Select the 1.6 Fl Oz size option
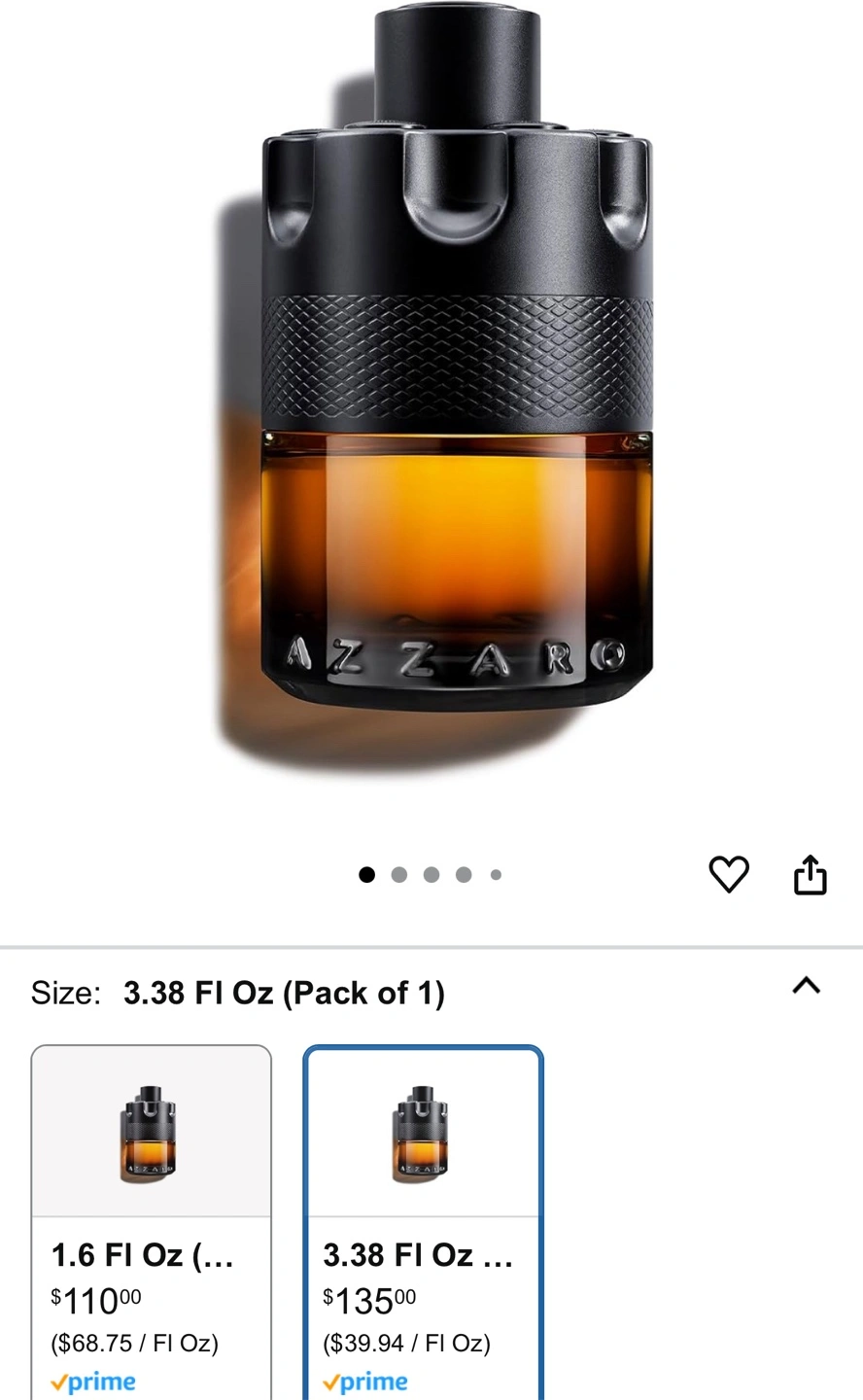Viewport: 863px width, 1400px height. pyautogui.click(x=152, y=1223)
